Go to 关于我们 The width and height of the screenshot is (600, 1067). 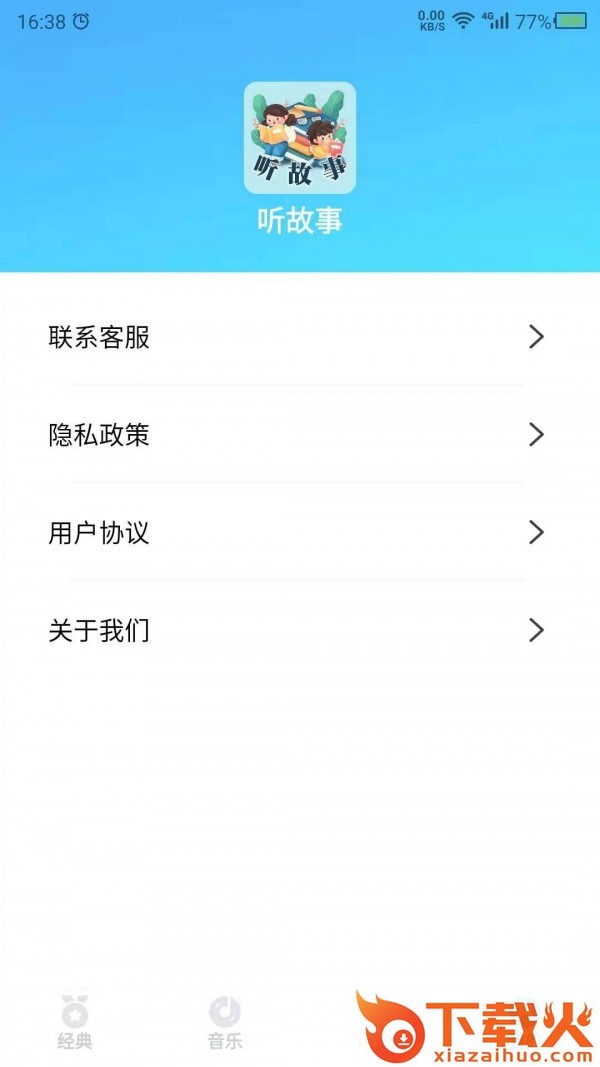(x=298, y=630)
